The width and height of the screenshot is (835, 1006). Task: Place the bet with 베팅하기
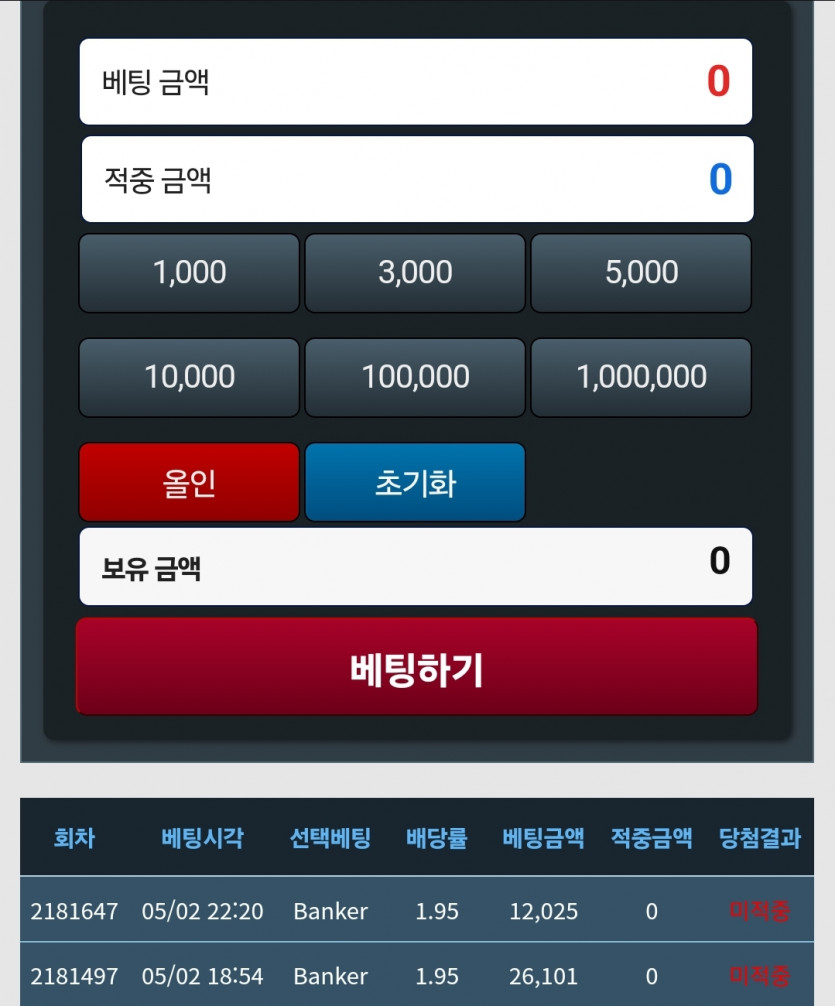coord(416,667)
